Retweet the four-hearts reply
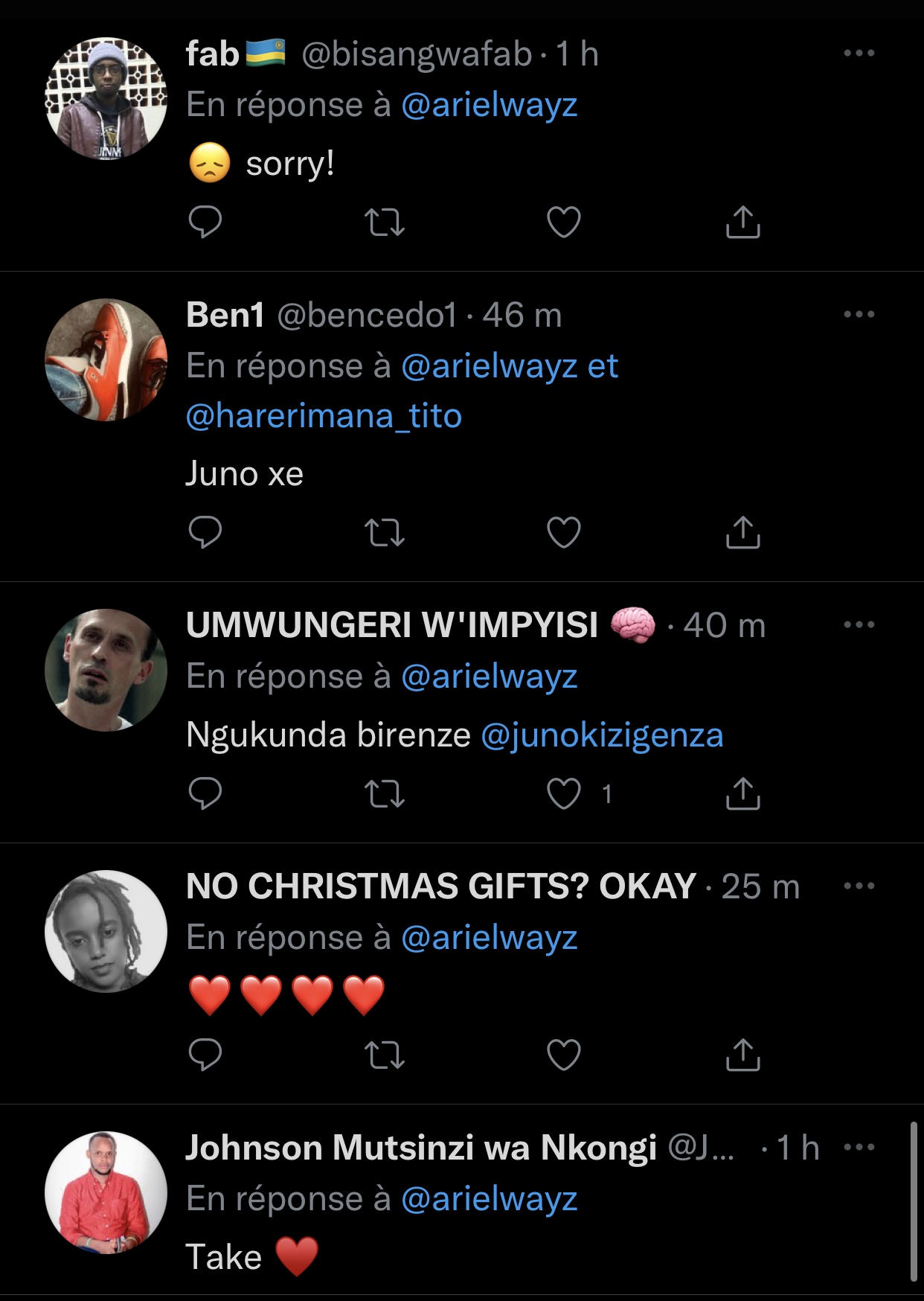This screenshot has width=924, height=1301. 385,1055
